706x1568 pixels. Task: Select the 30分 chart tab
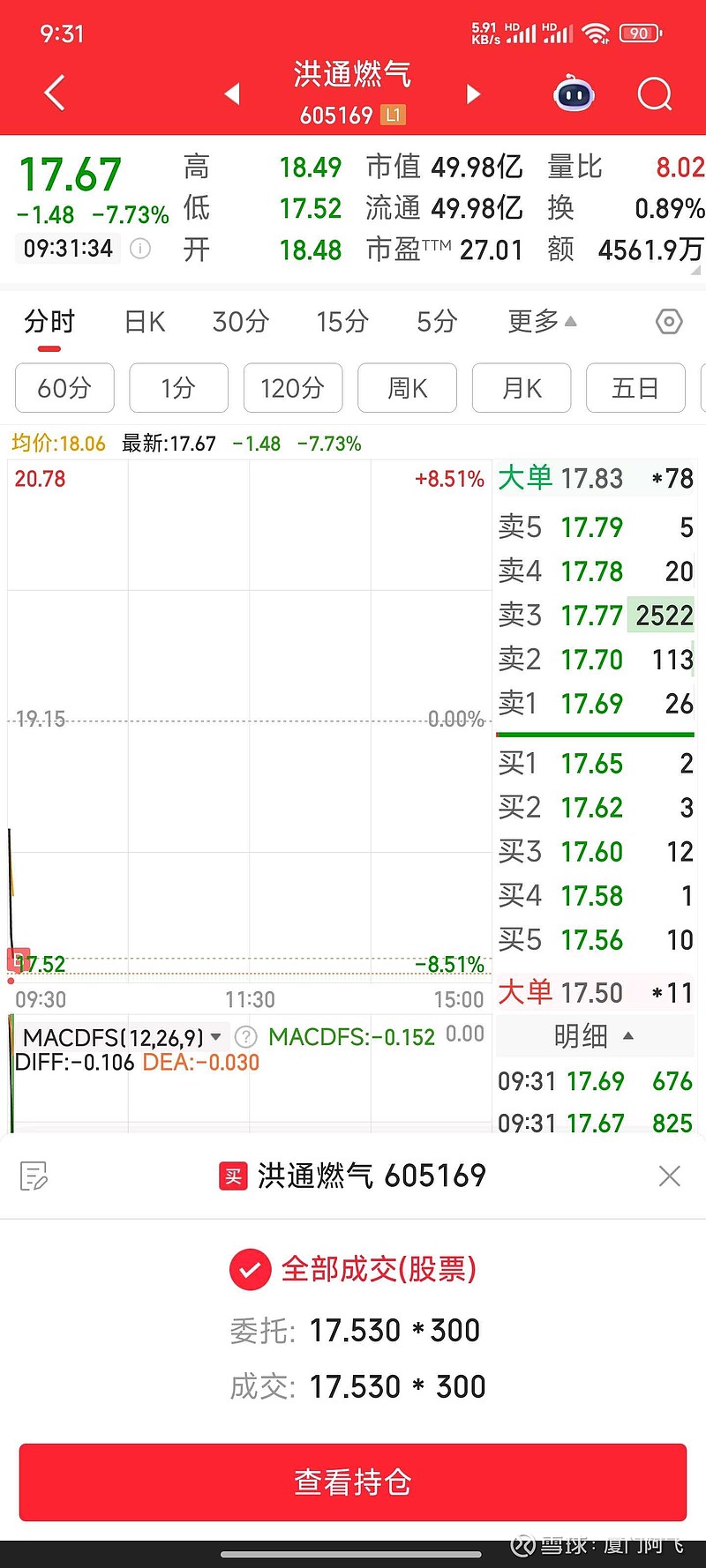(x=240, y=322)
